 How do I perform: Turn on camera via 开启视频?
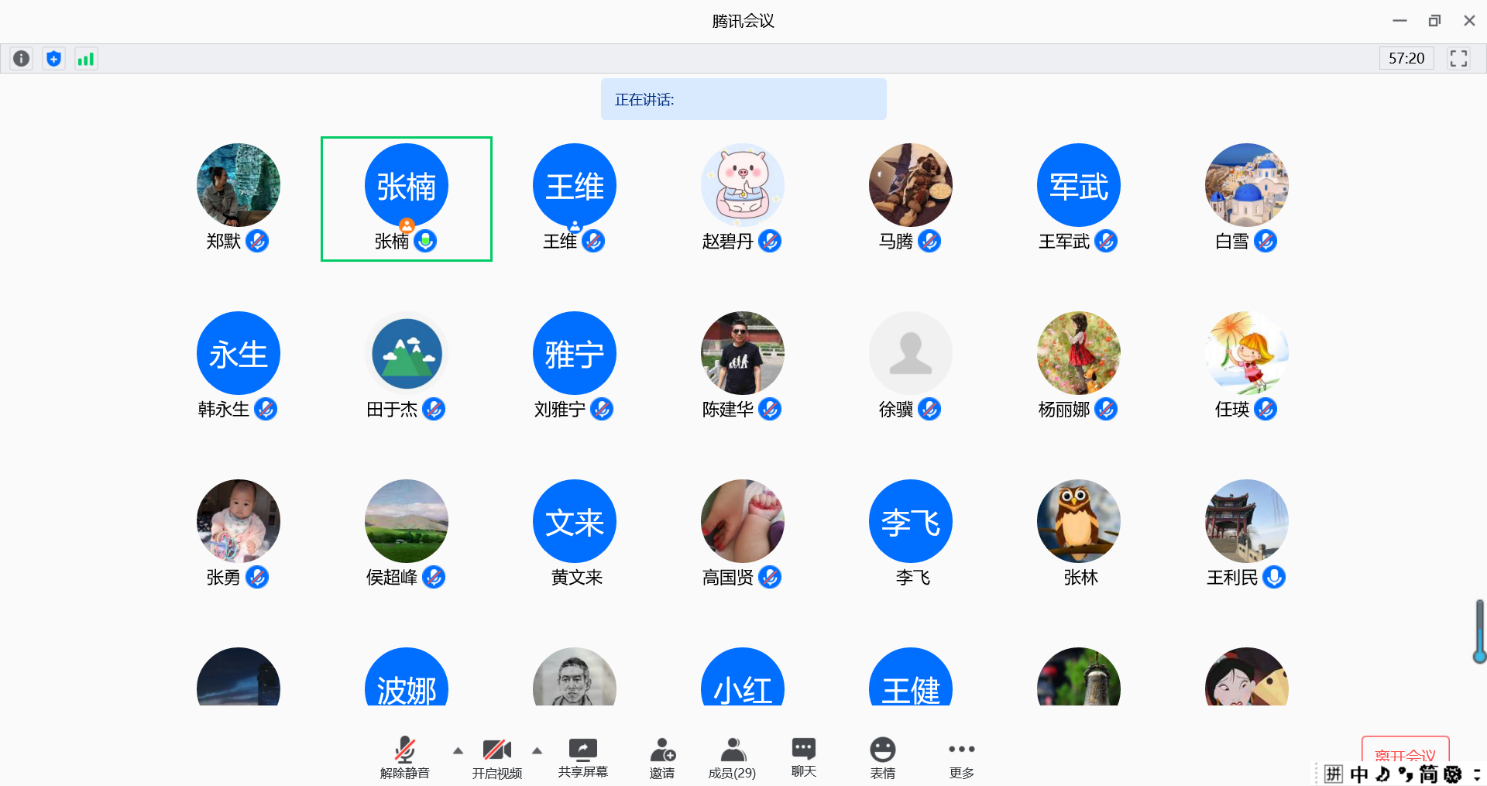tap(496, 757)
